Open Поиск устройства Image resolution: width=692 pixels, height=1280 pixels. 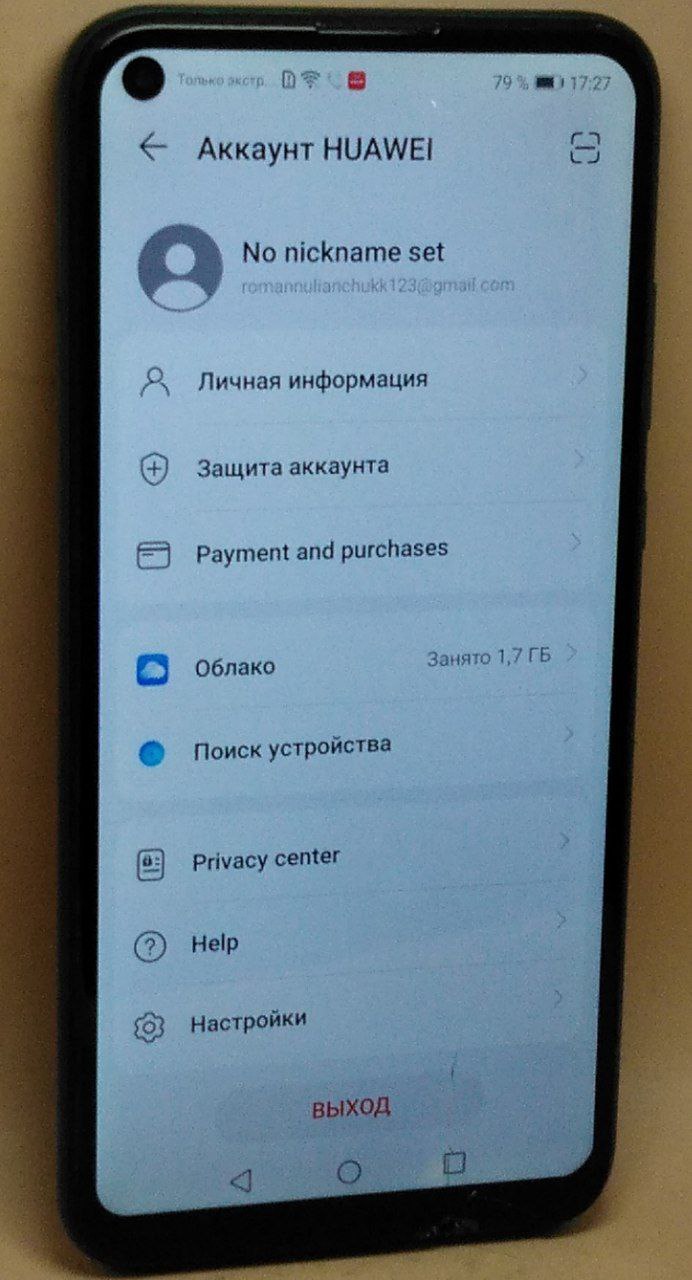click(291, 748)
